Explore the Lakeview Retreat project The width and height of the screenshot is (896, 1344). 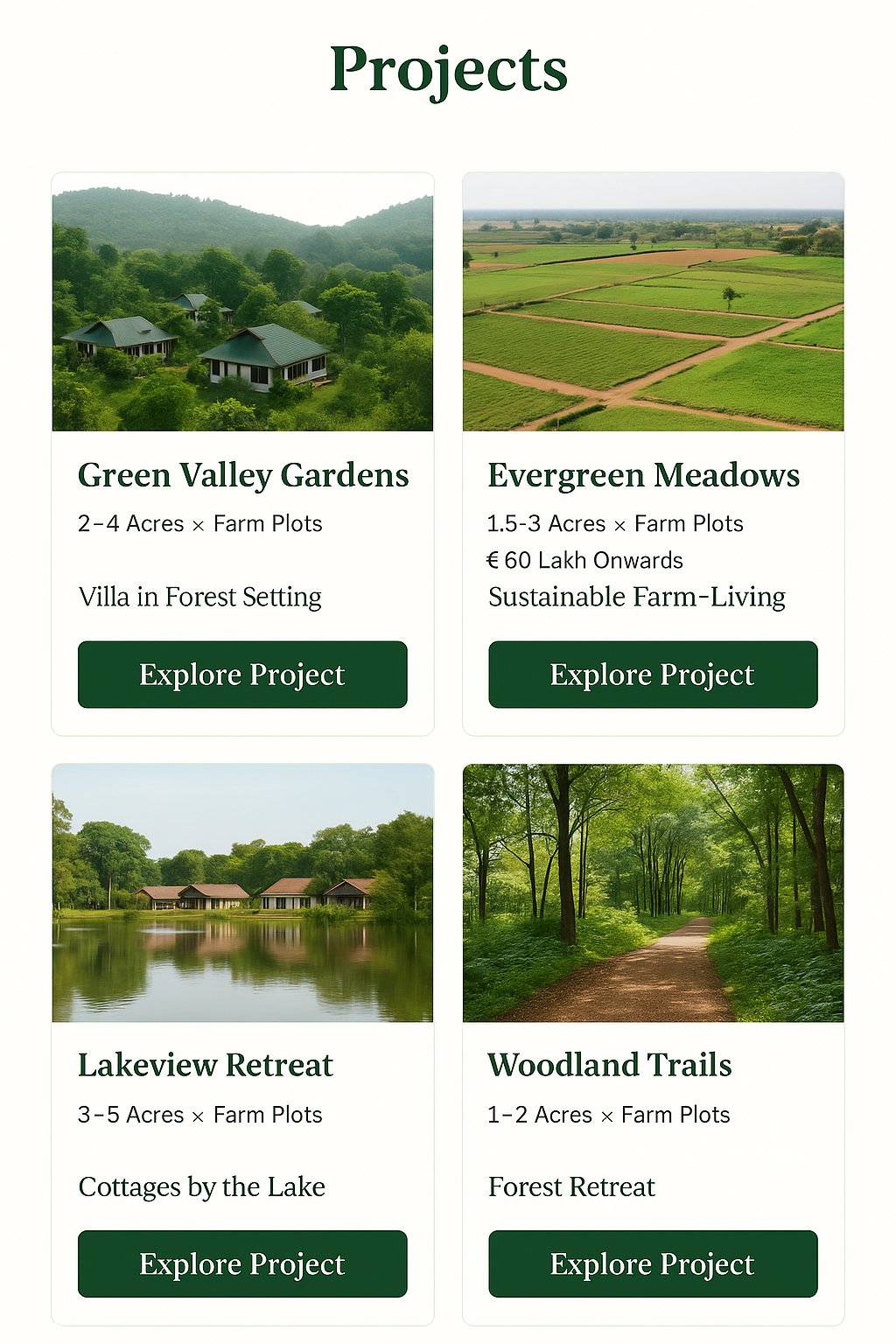pyautogui.click(x=242, y=1264)
